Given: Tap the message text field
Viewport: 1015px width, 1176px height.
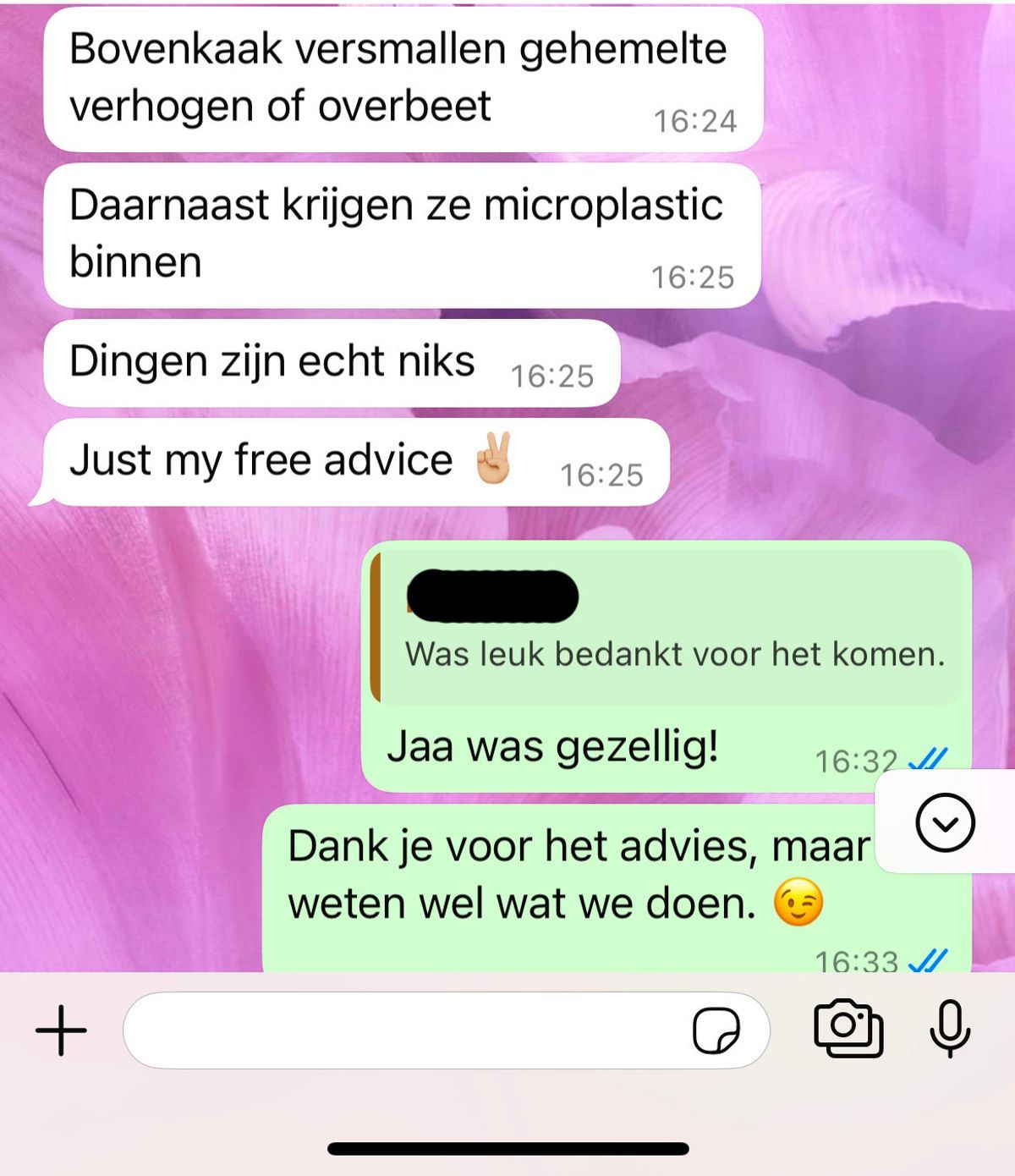Looking at the screenshot, I should [x=406, y=1030].
